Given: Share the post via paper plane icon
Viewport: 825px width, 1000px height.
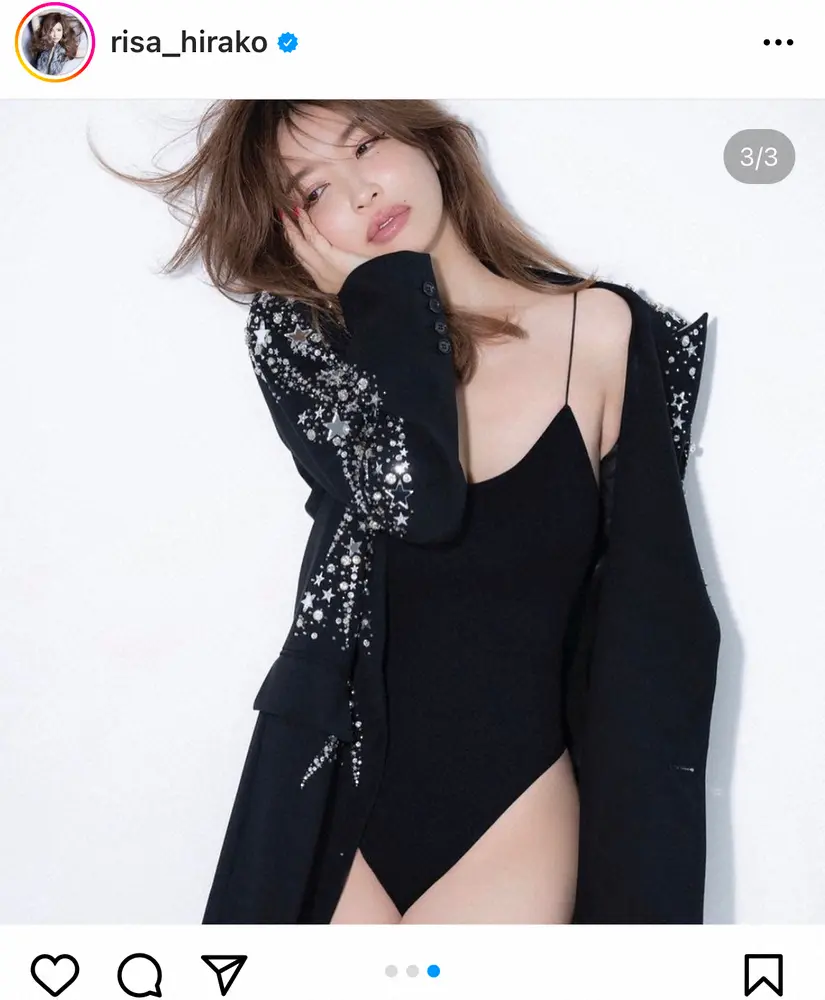Looking at the screenshot, I should coord(224,973).
